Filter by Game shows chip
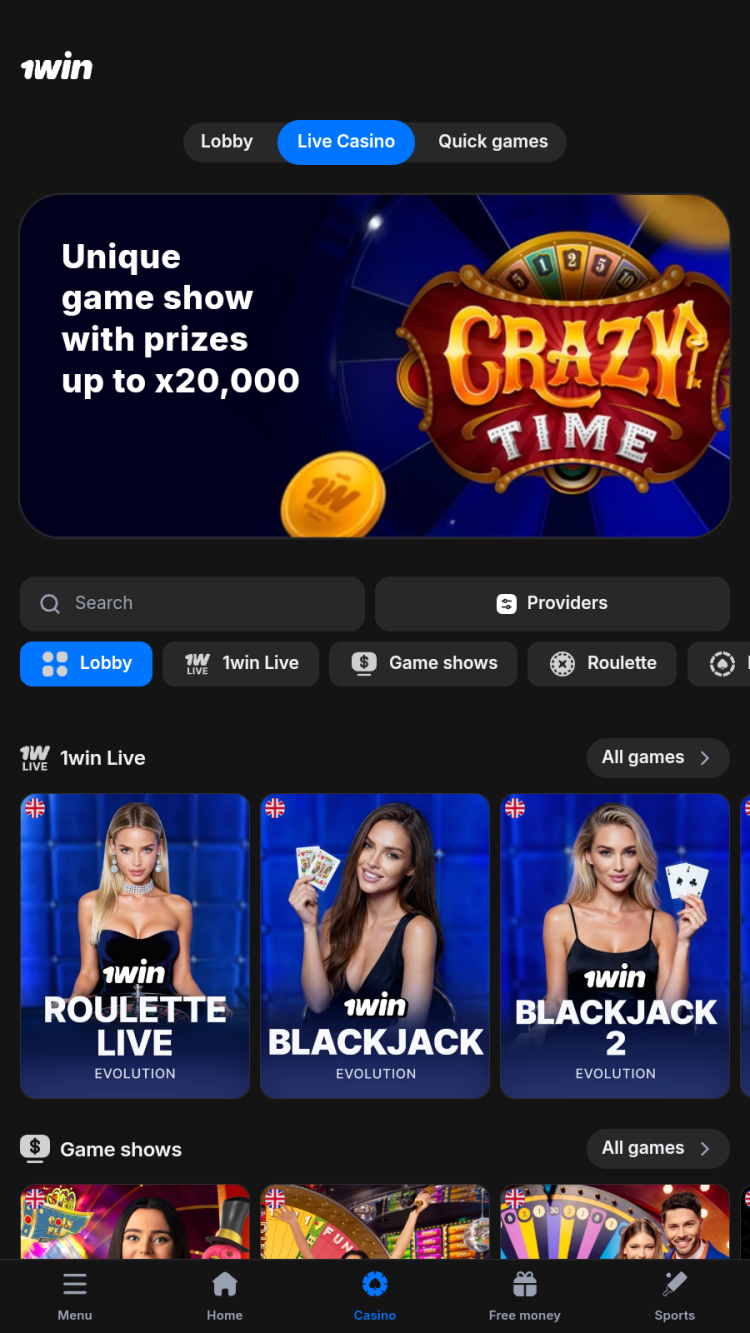The width and height of the screenshot is (750, 1333). coord(423,663)
